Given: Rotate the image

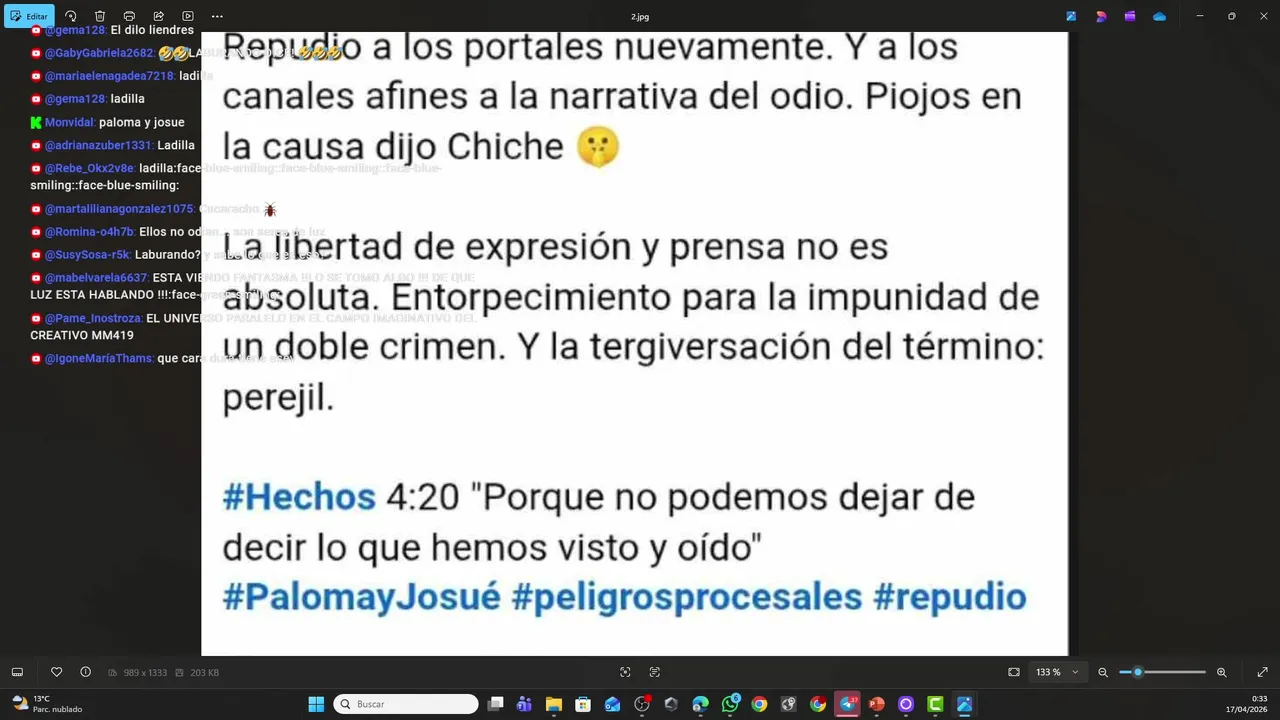Looking at the screenshot, I should (x=70, y=16).
